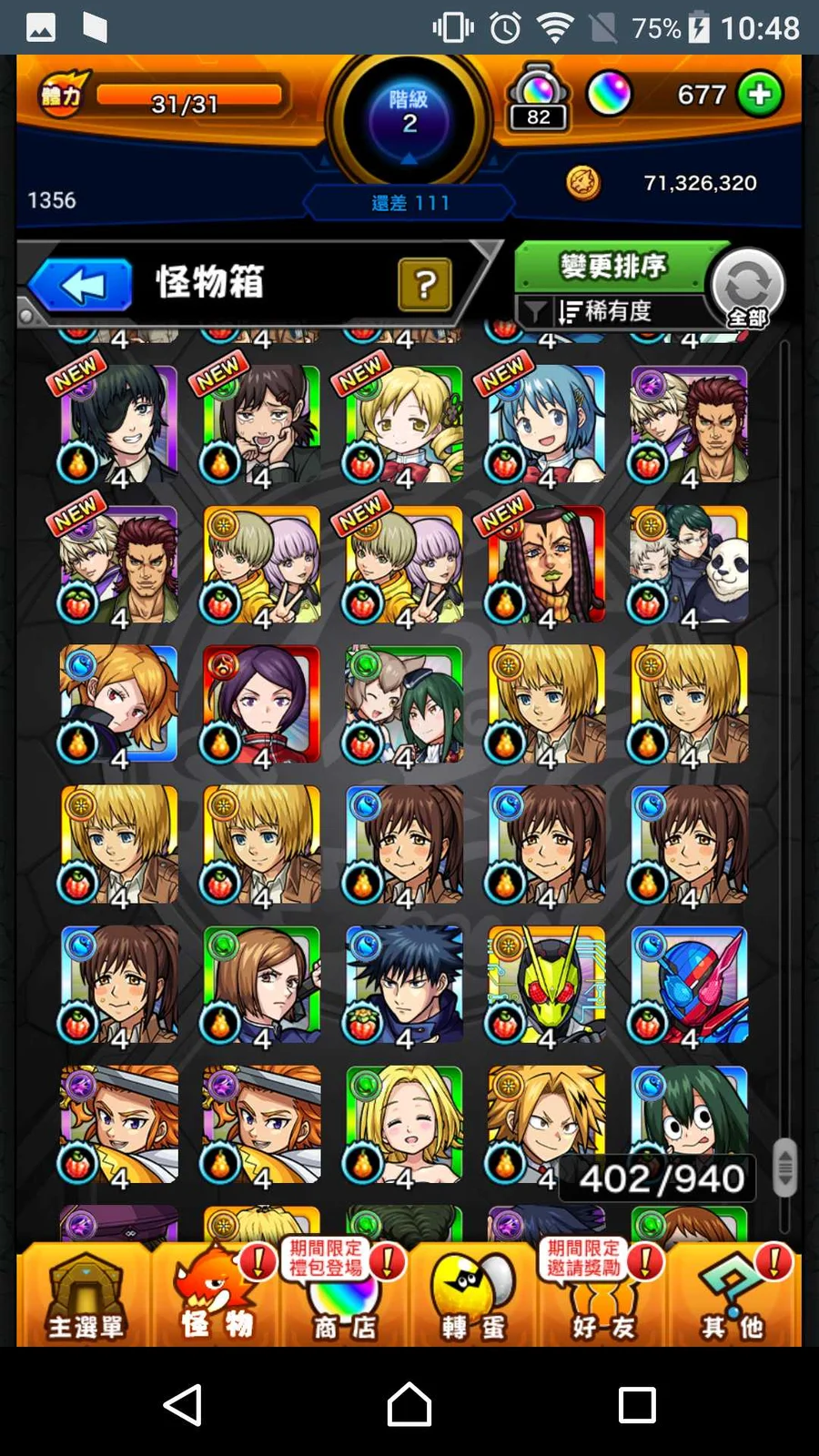The height and width of the screenshot is (1456, 819).
Task: Open the 稀有度 sort filter dropdown
Action: tap(608, 311)
